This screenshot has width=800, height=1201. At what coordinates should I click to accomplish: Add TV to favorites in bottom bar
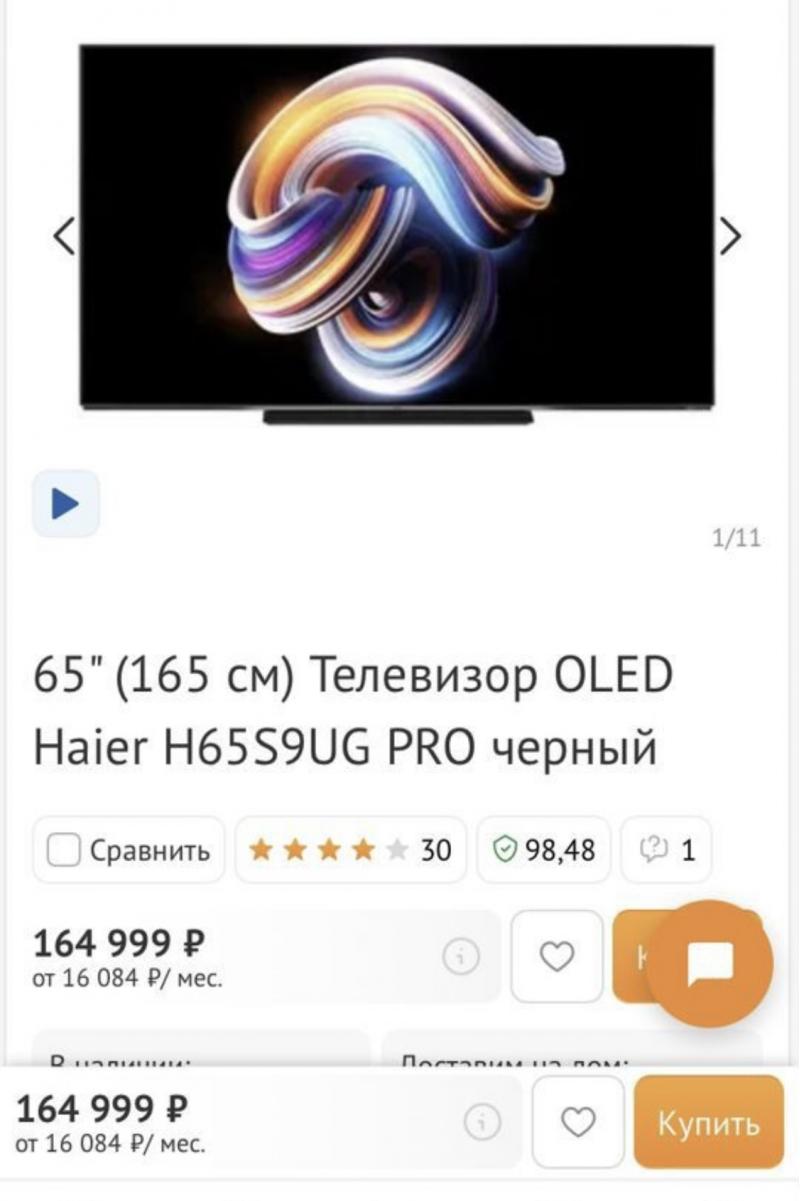(x=577, y=1123)
